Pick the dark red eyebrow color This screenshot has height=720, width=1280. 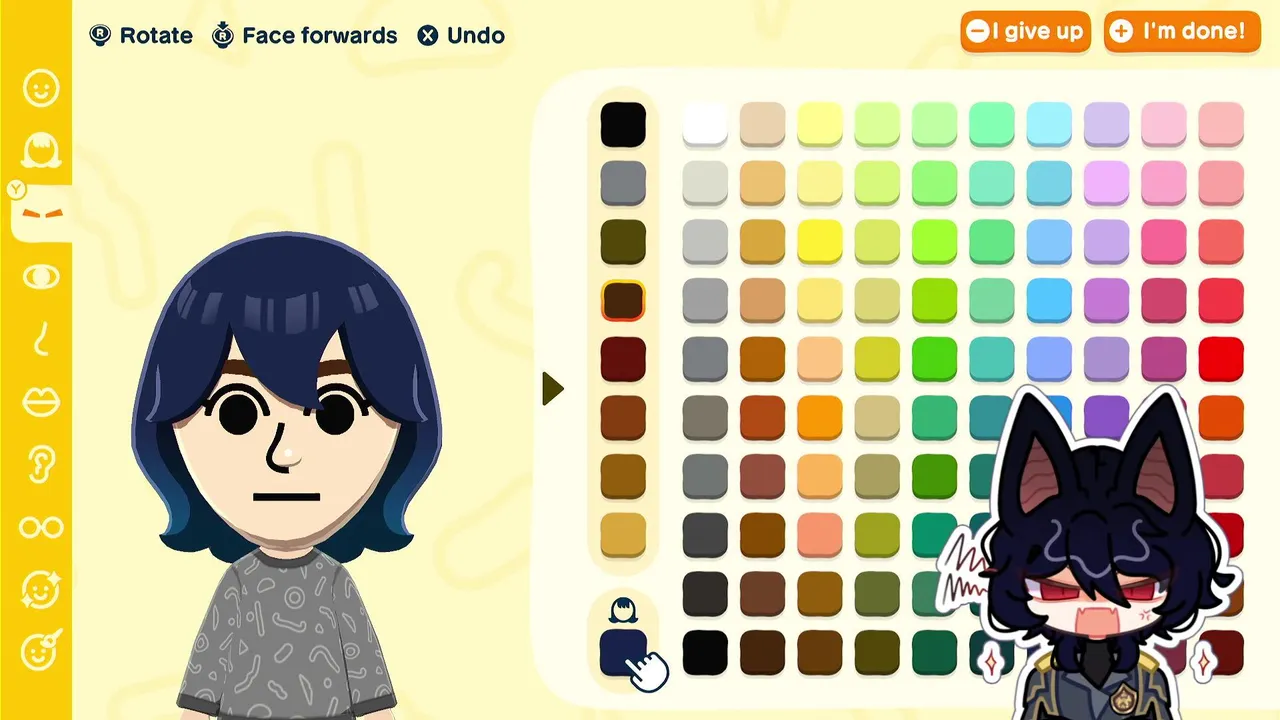click(623, 359)
